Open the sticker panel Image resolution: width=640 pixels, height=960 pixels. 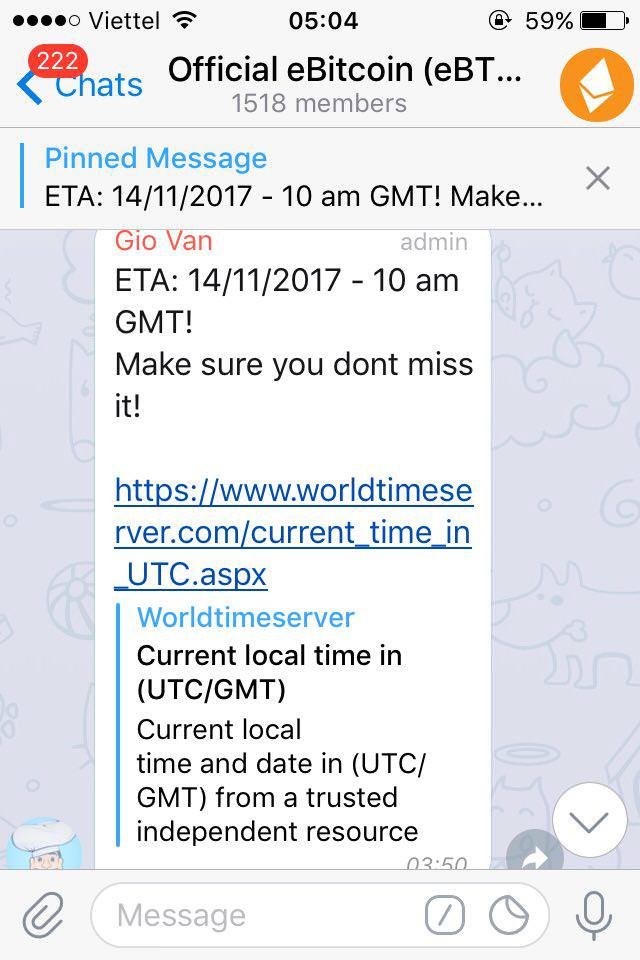point(509,915)
